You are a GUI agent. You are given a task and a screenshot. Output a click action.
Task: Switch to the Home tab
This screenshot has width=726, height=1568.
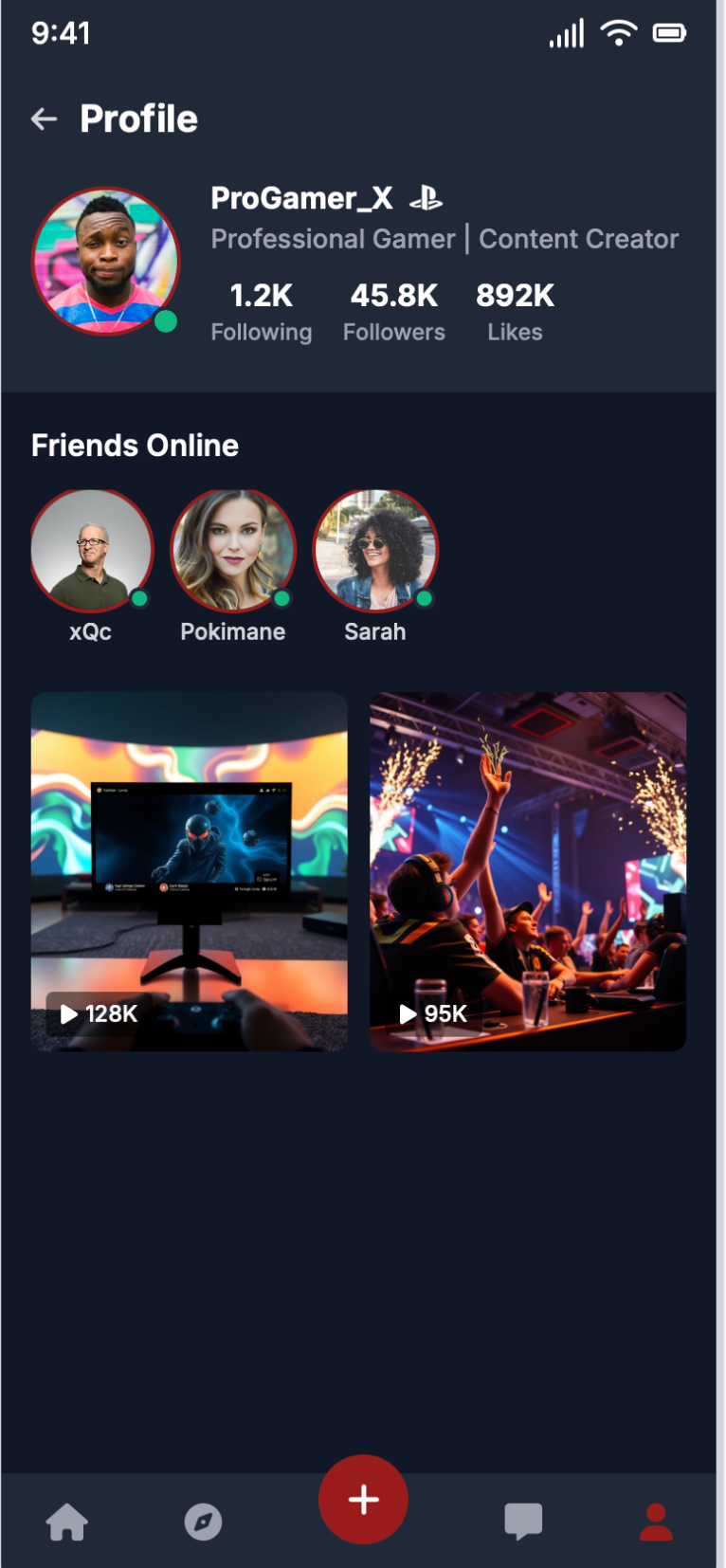point(67,1522)
